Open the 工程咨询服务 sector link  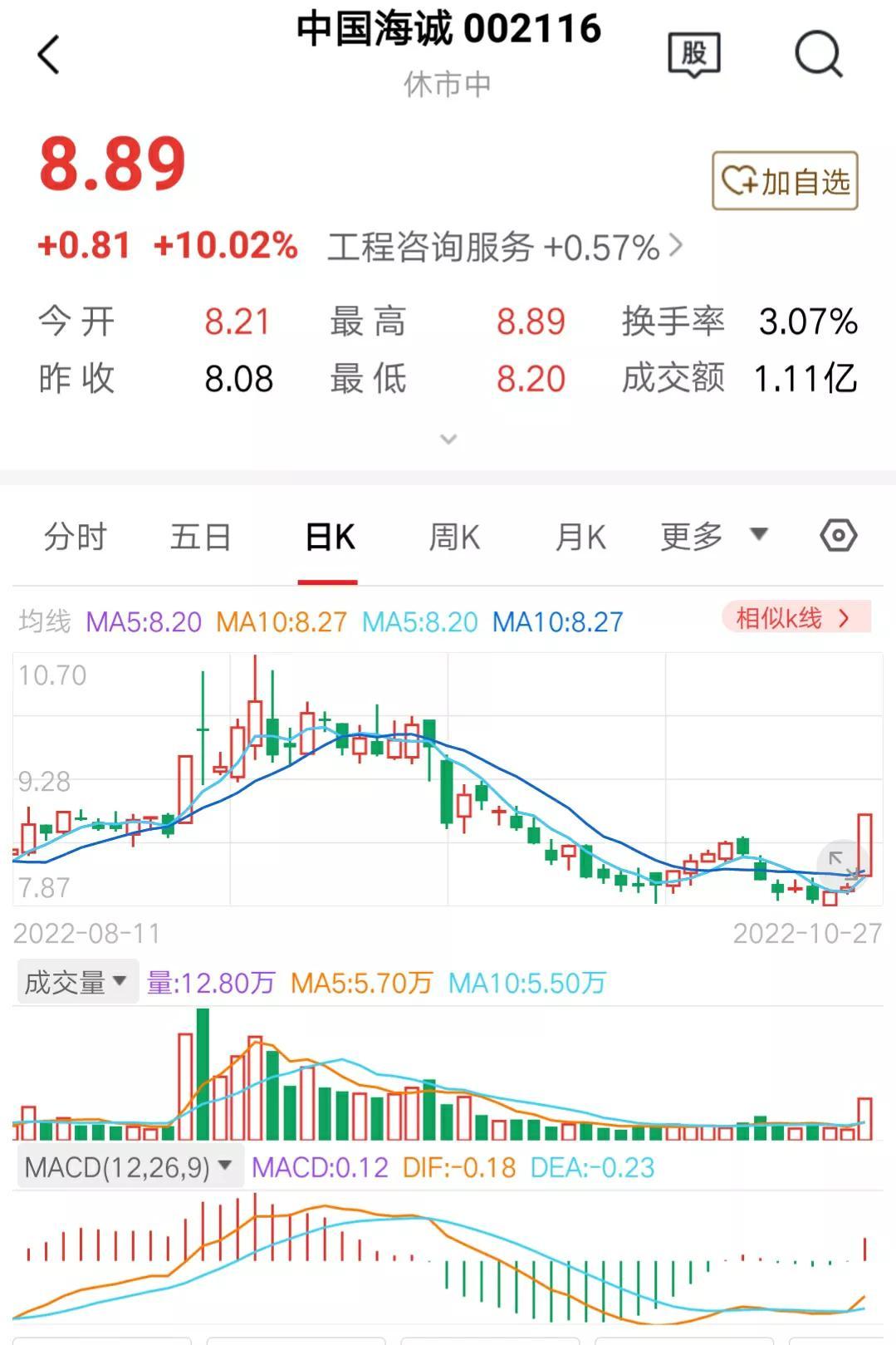click(x=504, y=247)
